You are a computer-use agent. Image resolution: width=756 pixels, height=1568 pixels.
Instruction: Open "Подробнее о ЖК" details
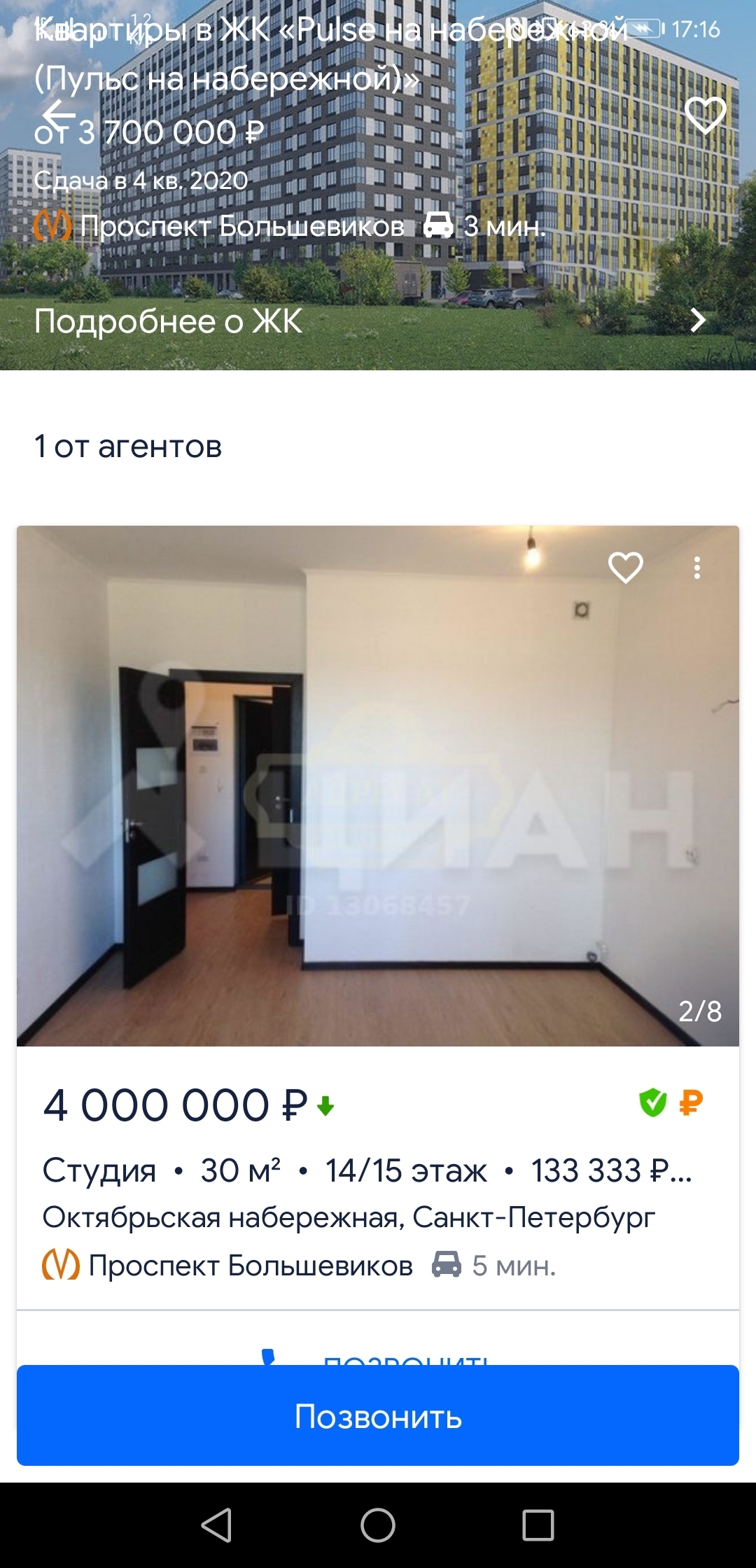(378, 321)
